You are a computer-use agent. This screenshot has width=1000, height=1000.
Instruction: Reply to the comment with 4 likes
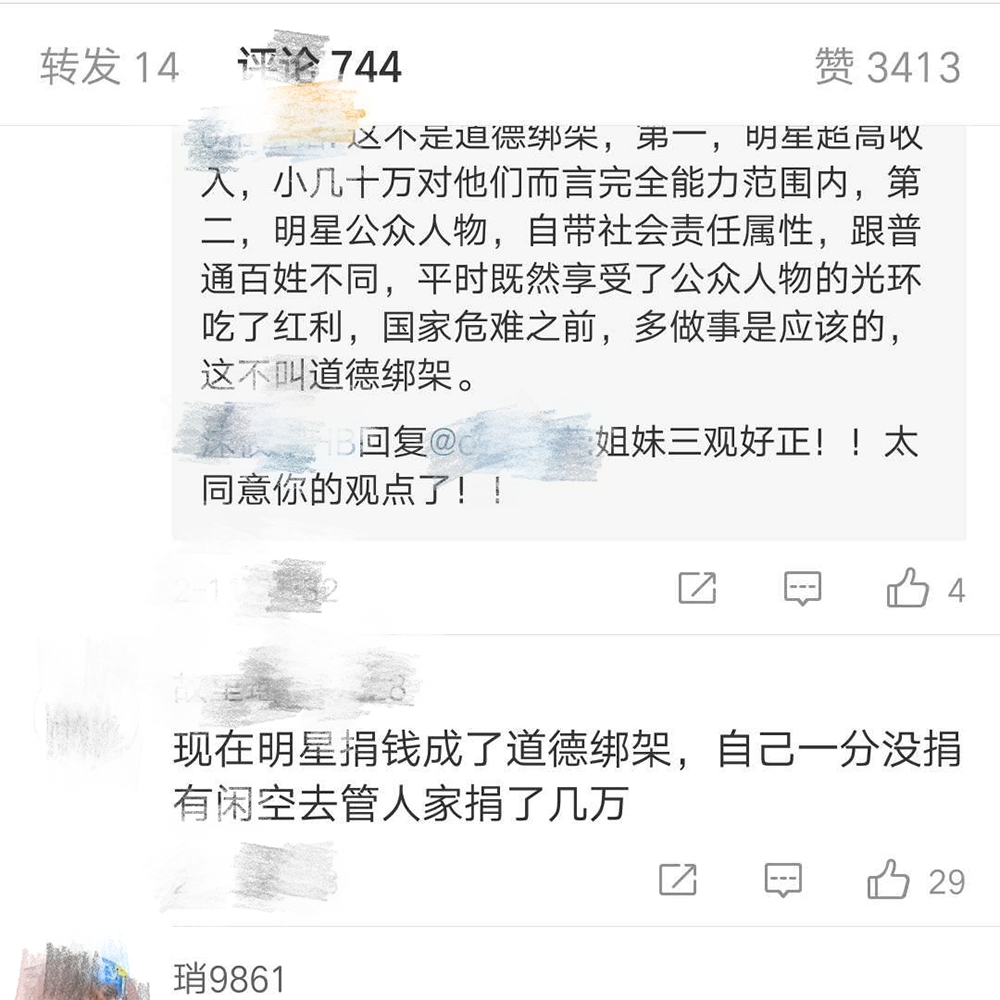[x=802, y=588]
